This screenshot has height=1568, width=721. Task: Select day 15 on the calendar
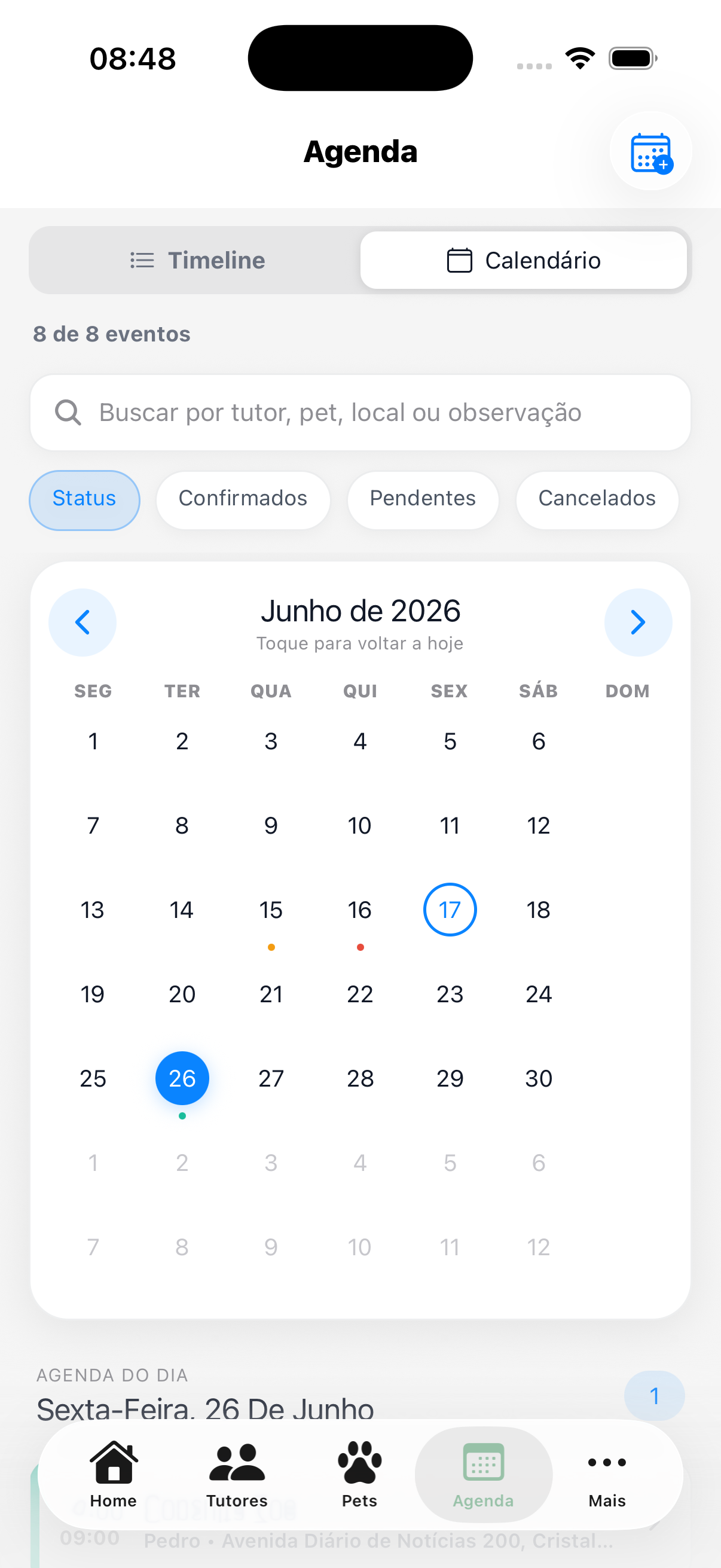tap(271, 910)
